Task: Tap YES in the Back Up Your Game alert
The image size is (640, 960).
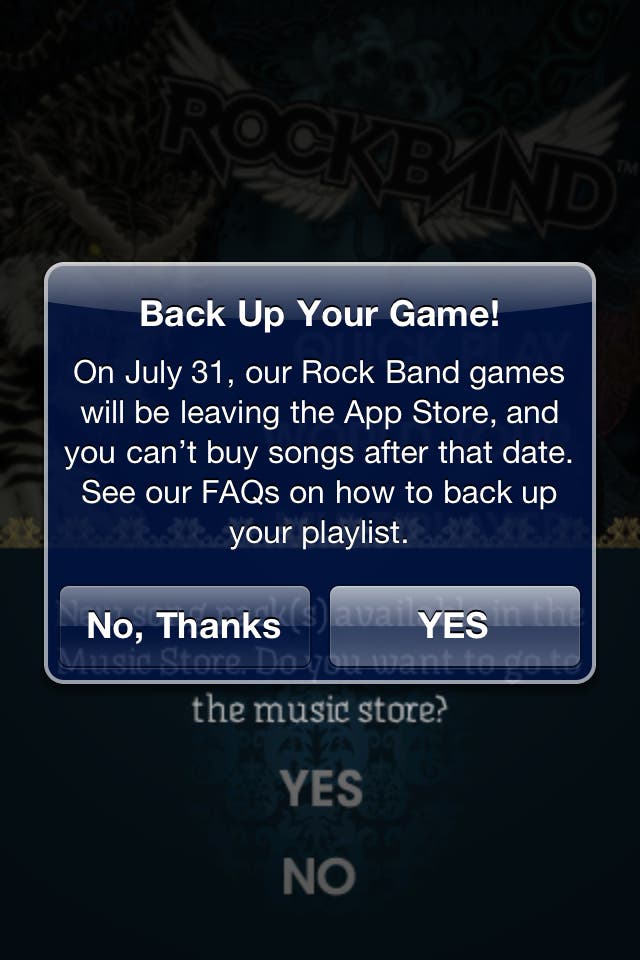Action: tap(454, 626)
